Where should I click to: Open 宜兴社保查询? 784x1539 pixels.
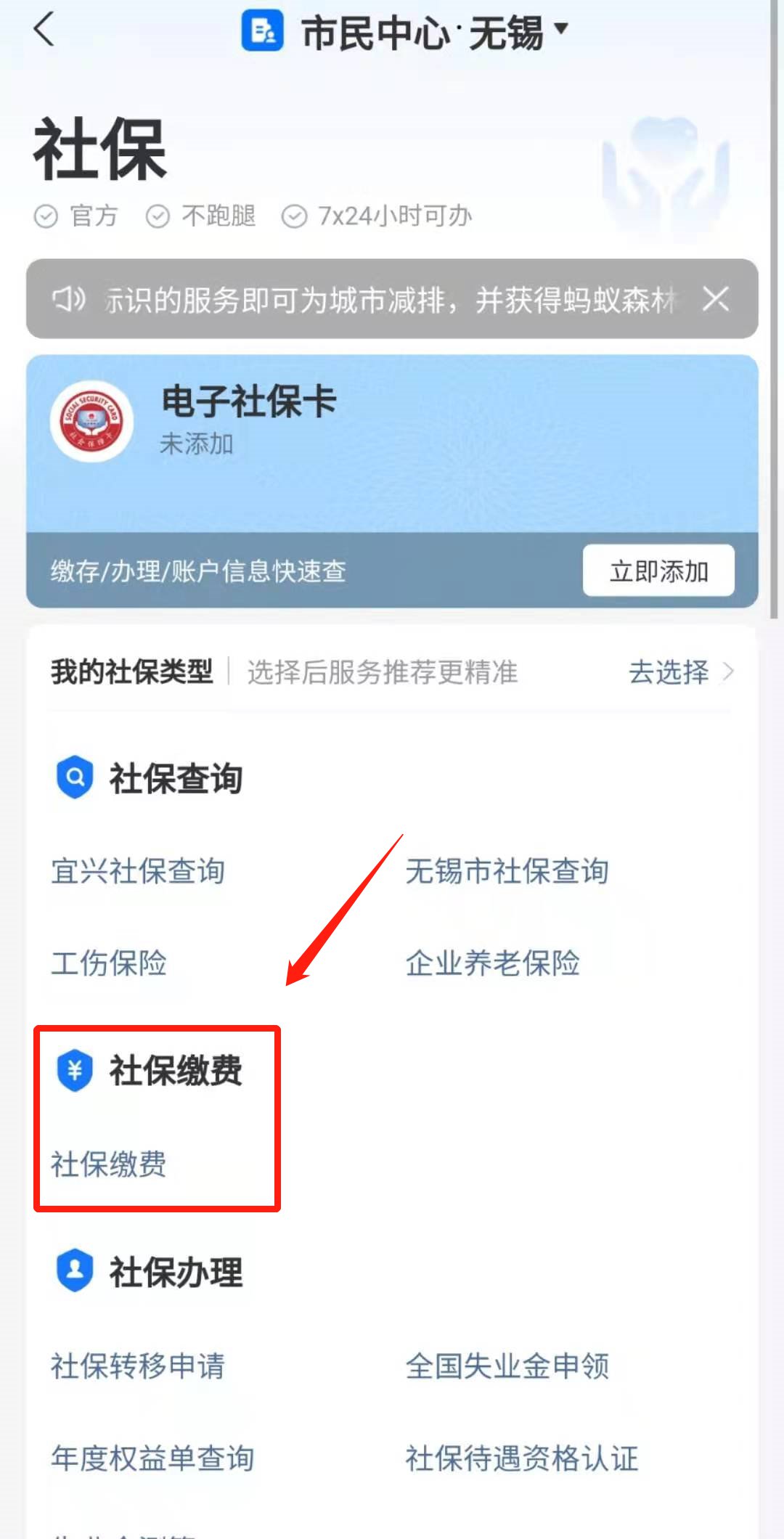point(138,870)
